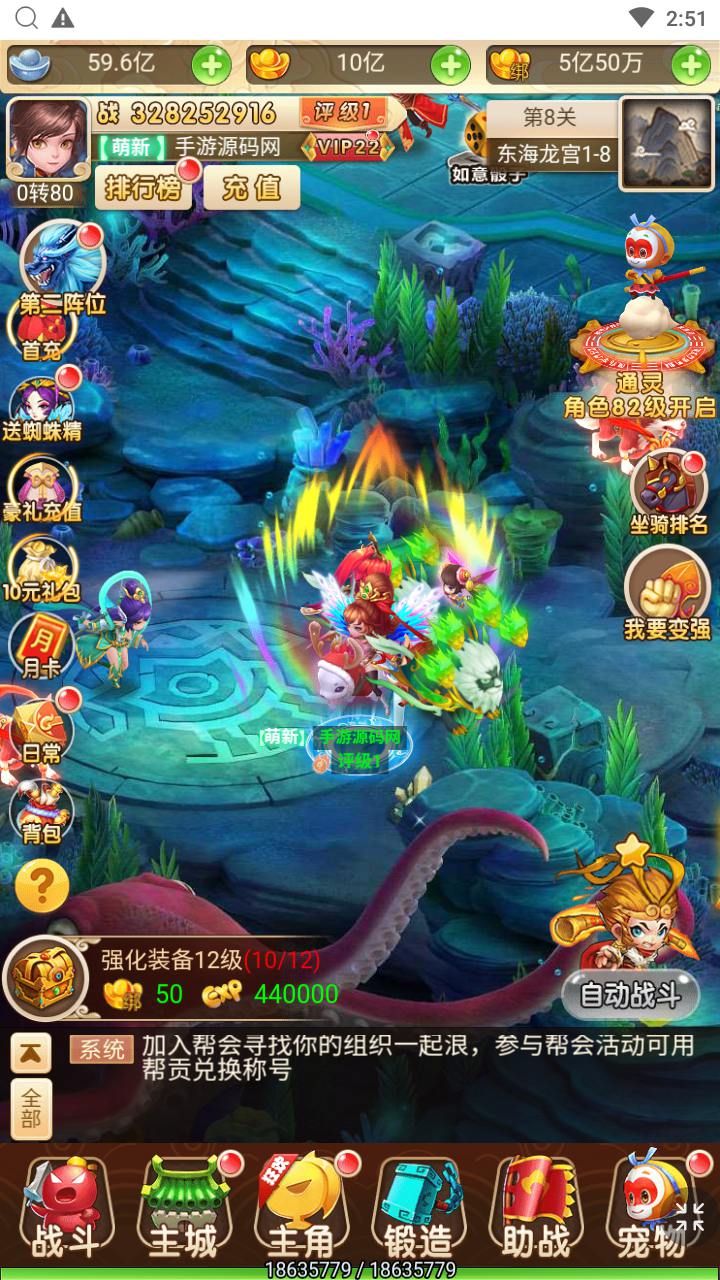
Task: Tap the 充值 recharge button
Action: click(x=251, y=187)
